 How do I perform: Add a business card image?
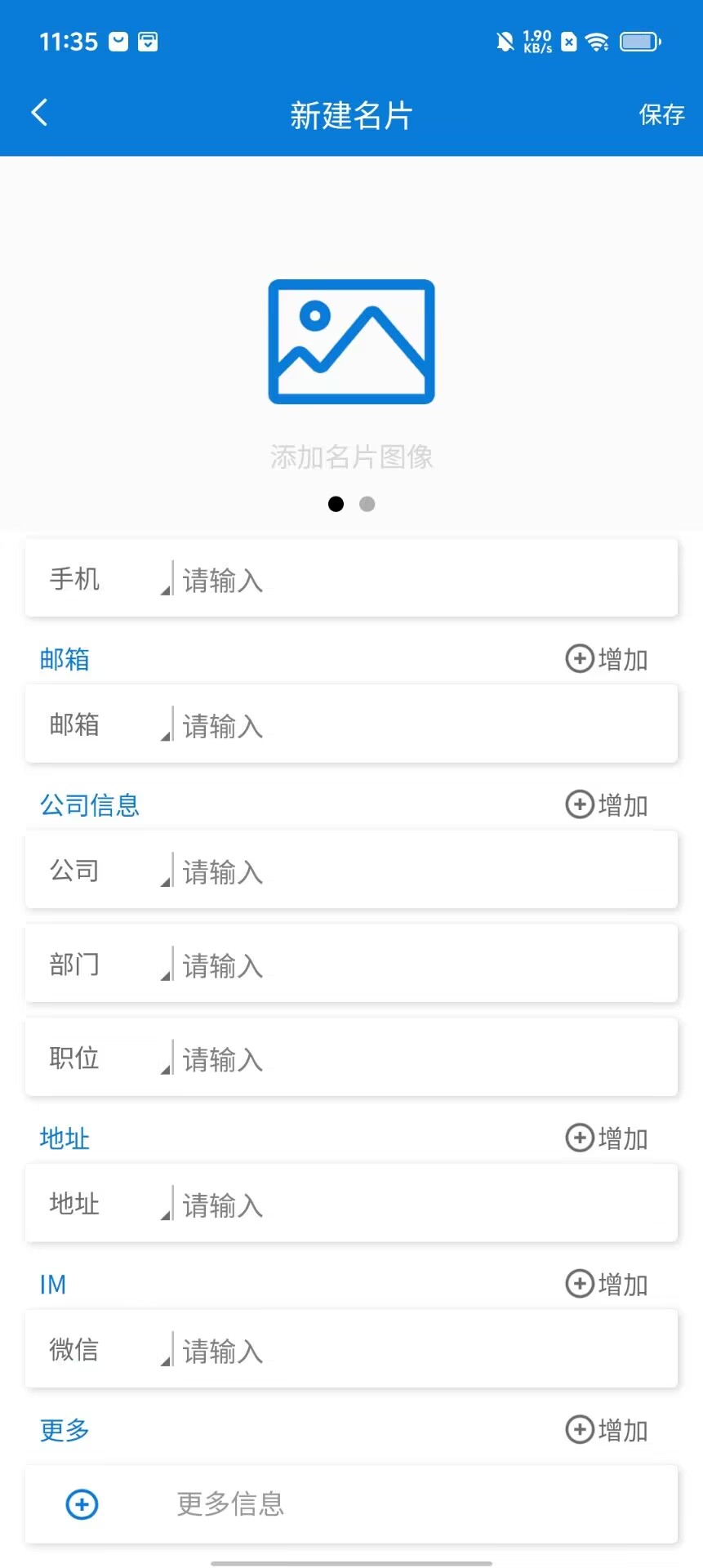[x=351, y=342]
